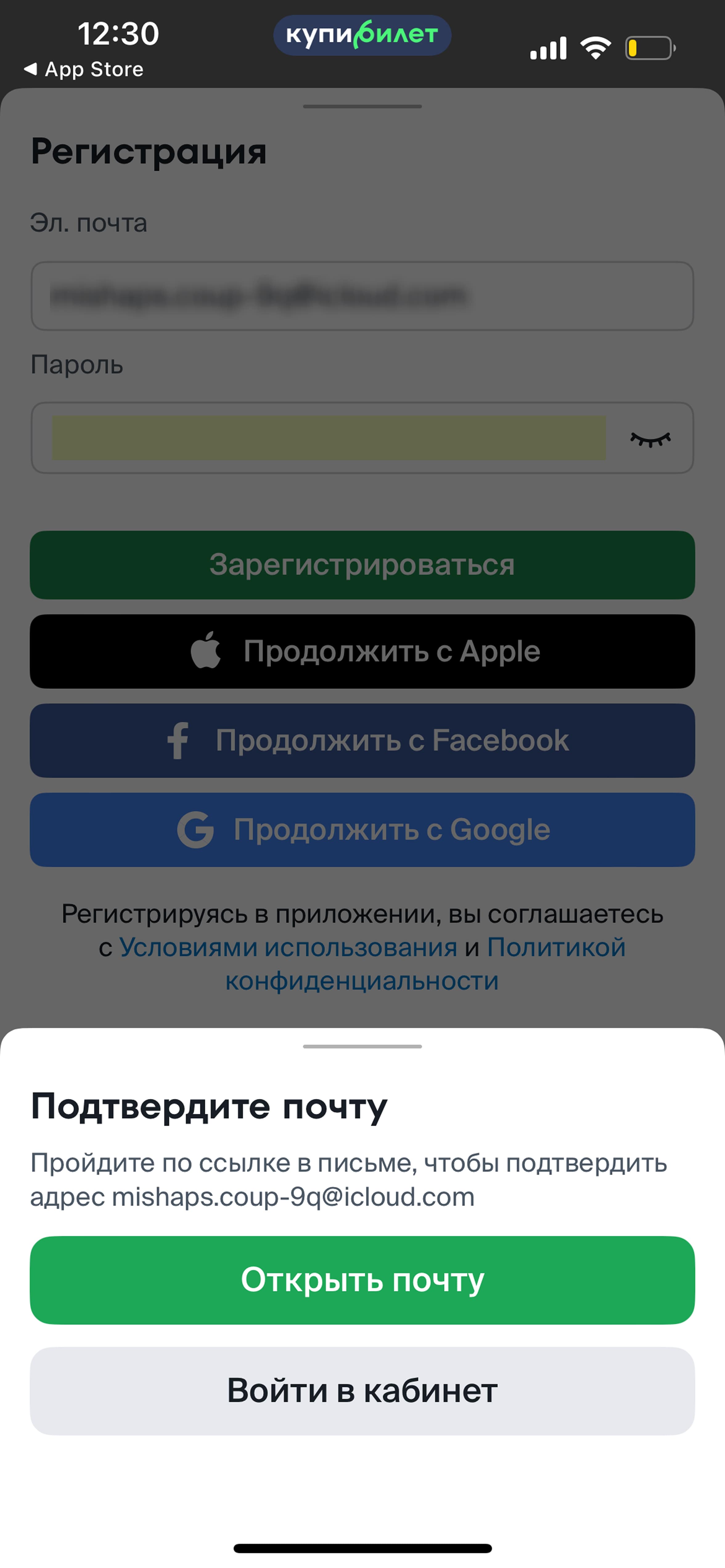
Task: Return to App Store via back link
Action: pos(84,69)
